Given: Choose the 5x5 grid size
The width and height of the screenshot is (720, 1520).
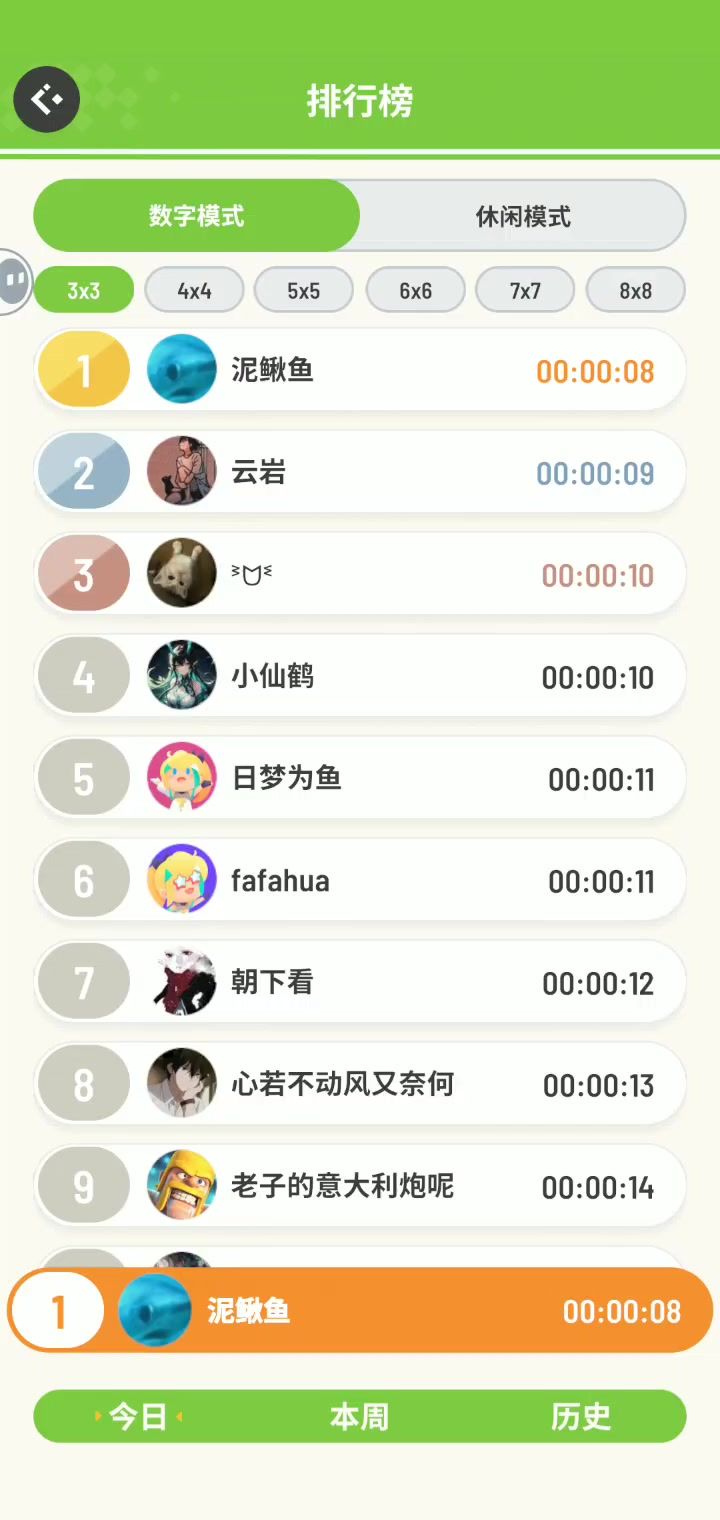Looking at the screenshot, I should click(x=304, y=291).
